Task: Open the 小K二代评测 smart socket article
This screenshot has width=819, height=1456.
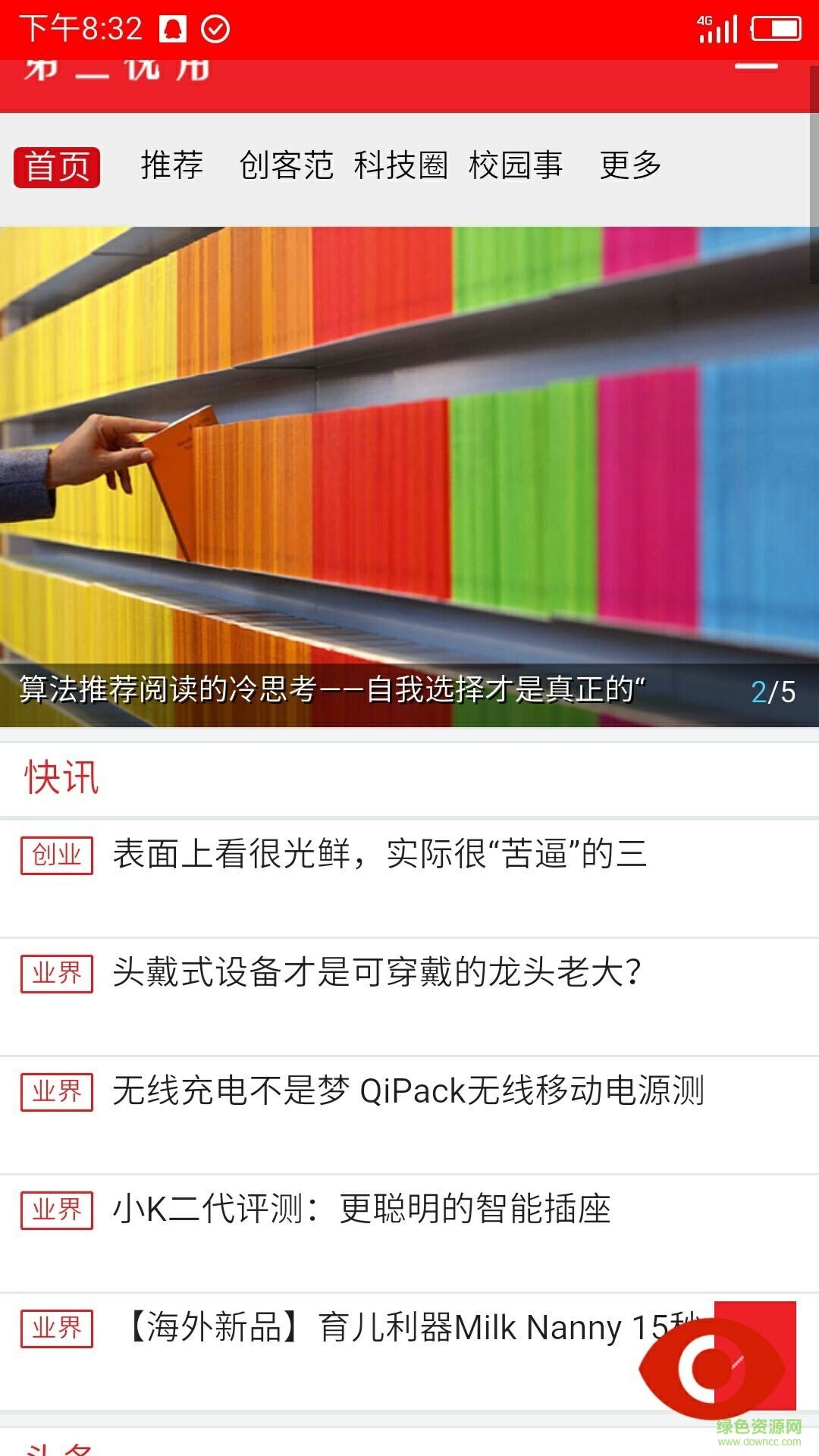Action: pos(361,1210)
